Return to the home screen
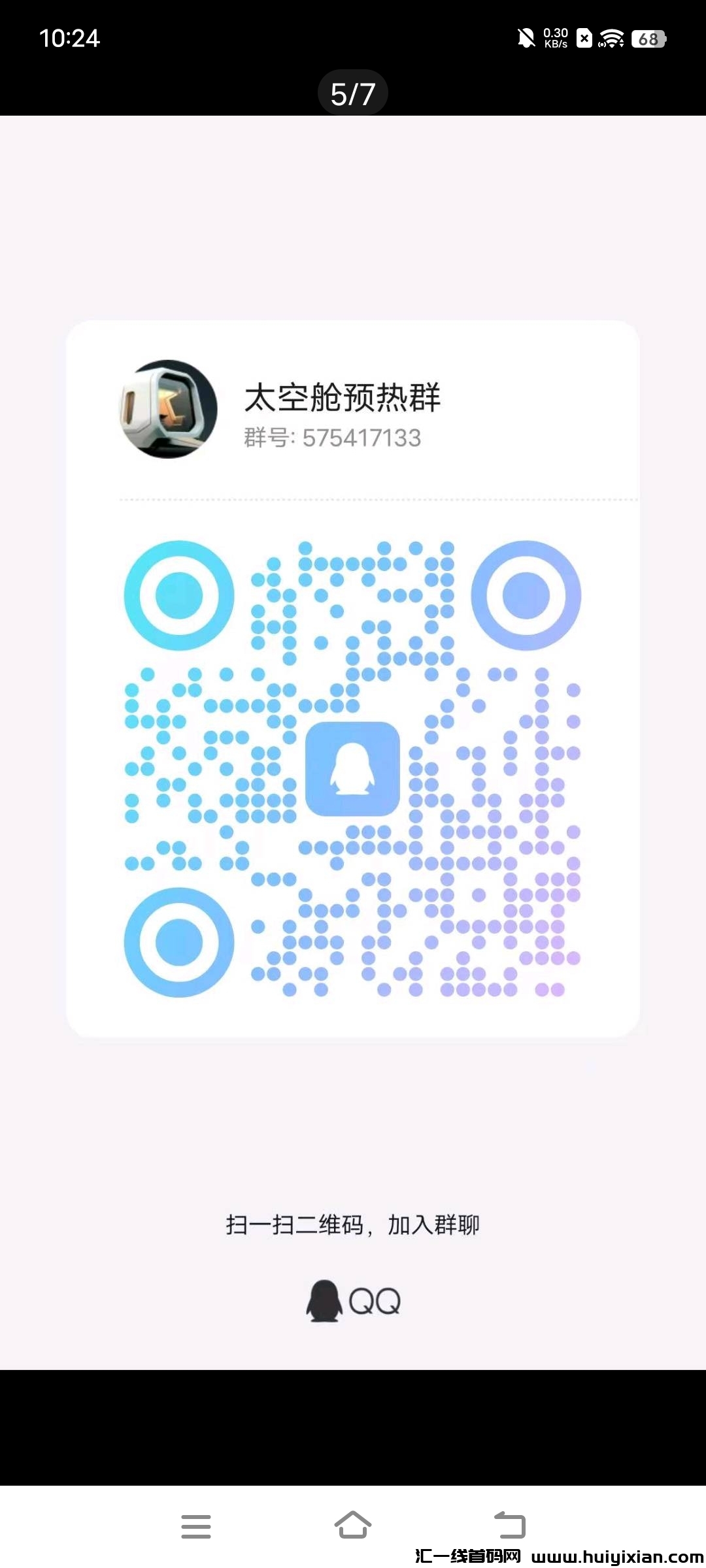Image resolution: width=706 pixels, height=1568 pixels. click(x=353, y=1525)
